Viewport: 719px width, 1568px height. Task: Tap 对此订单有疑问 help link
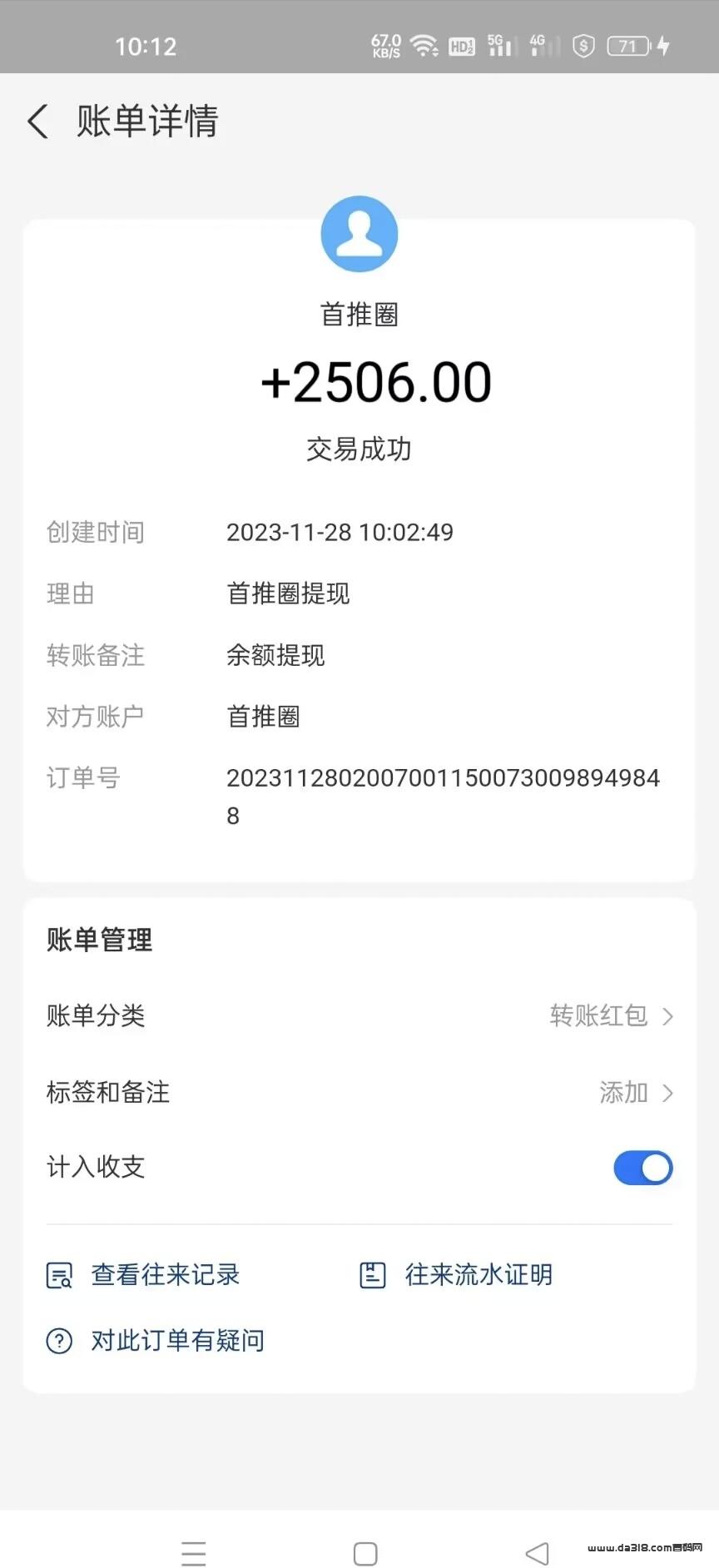156,1341
